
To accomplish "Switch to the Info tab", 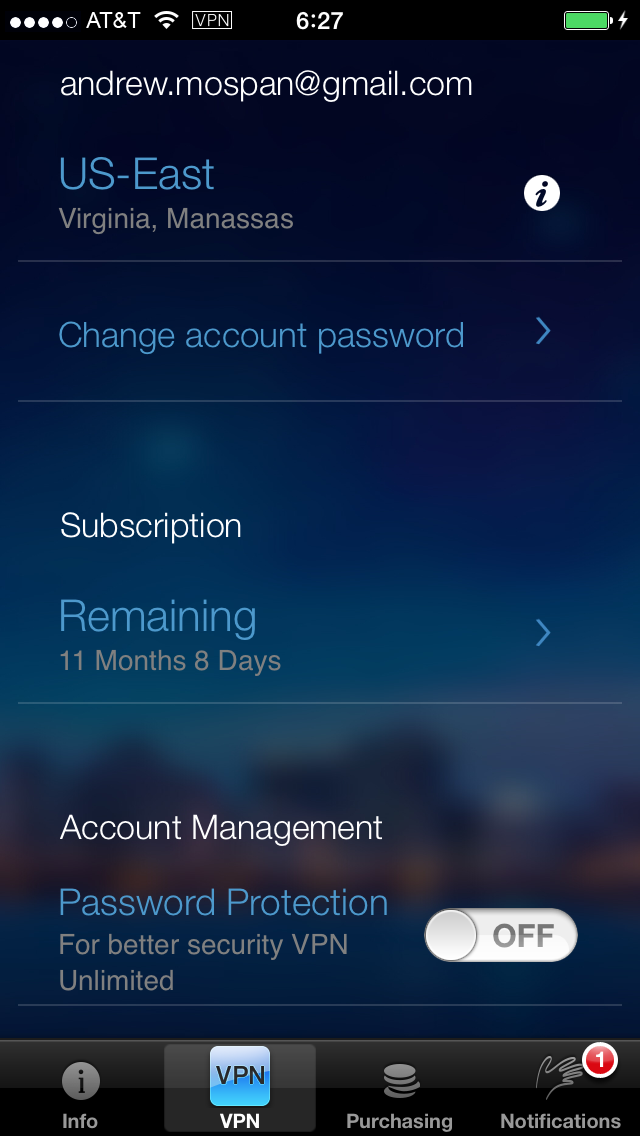I will coord(80,1092).
